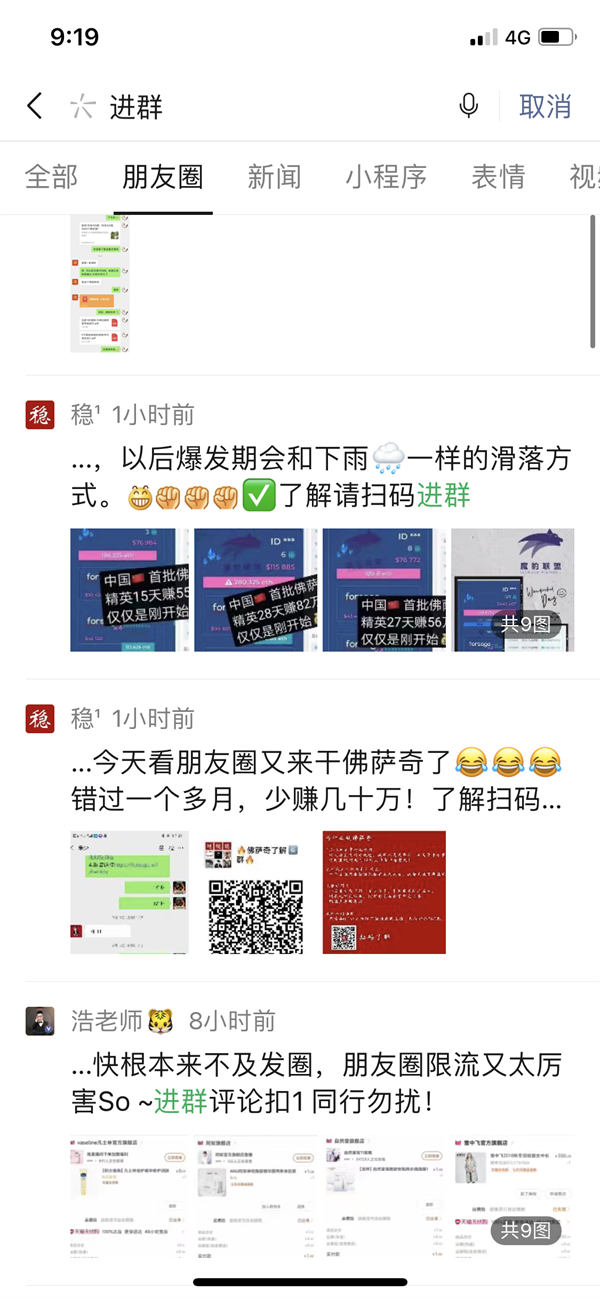Switch to the 新闻 tab

[274, 177]
